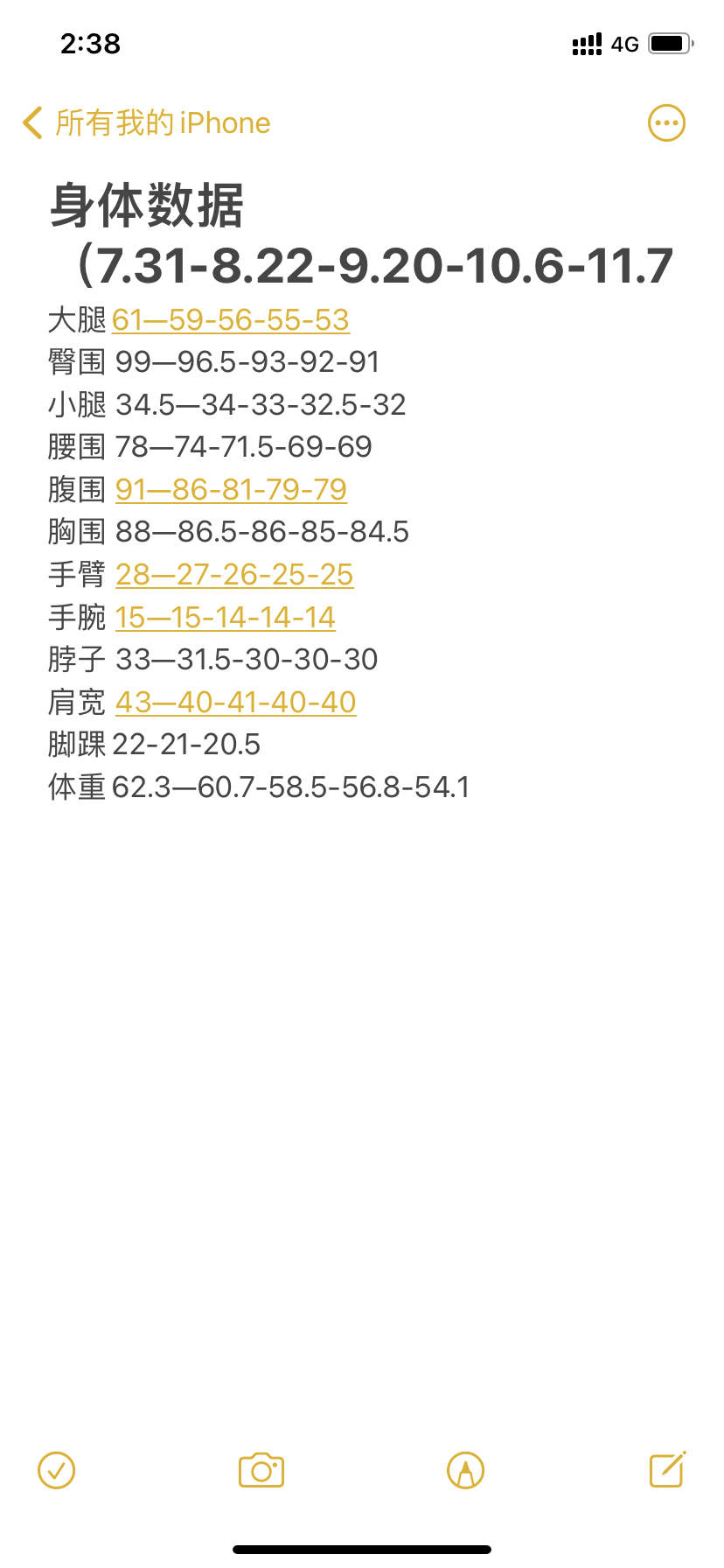Tap the underlined 15—15-14-14-14 link
This screenshot has height=1568, width=724.
pyautogui.click(x=226, y=618)
